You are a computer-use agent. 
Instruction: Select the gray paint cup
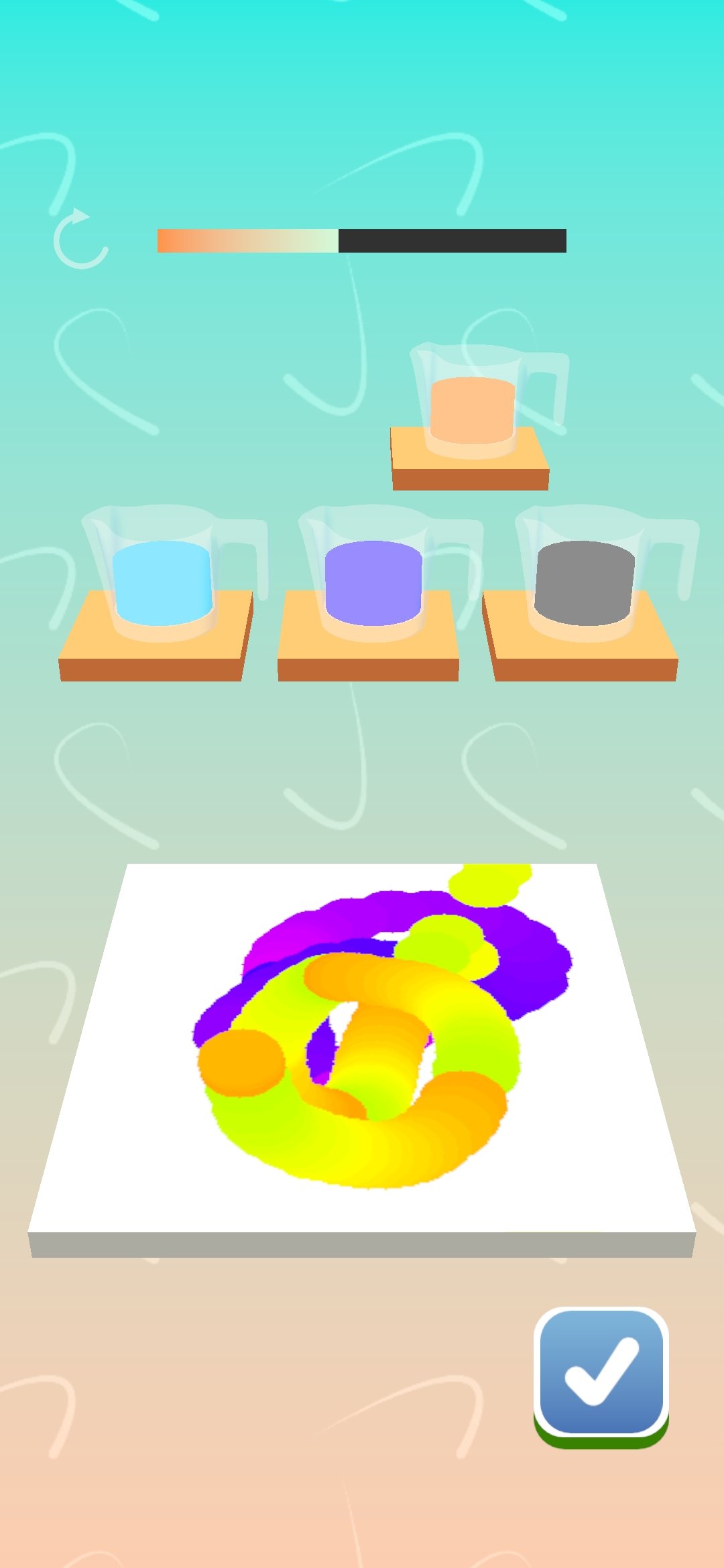[585, 582]
